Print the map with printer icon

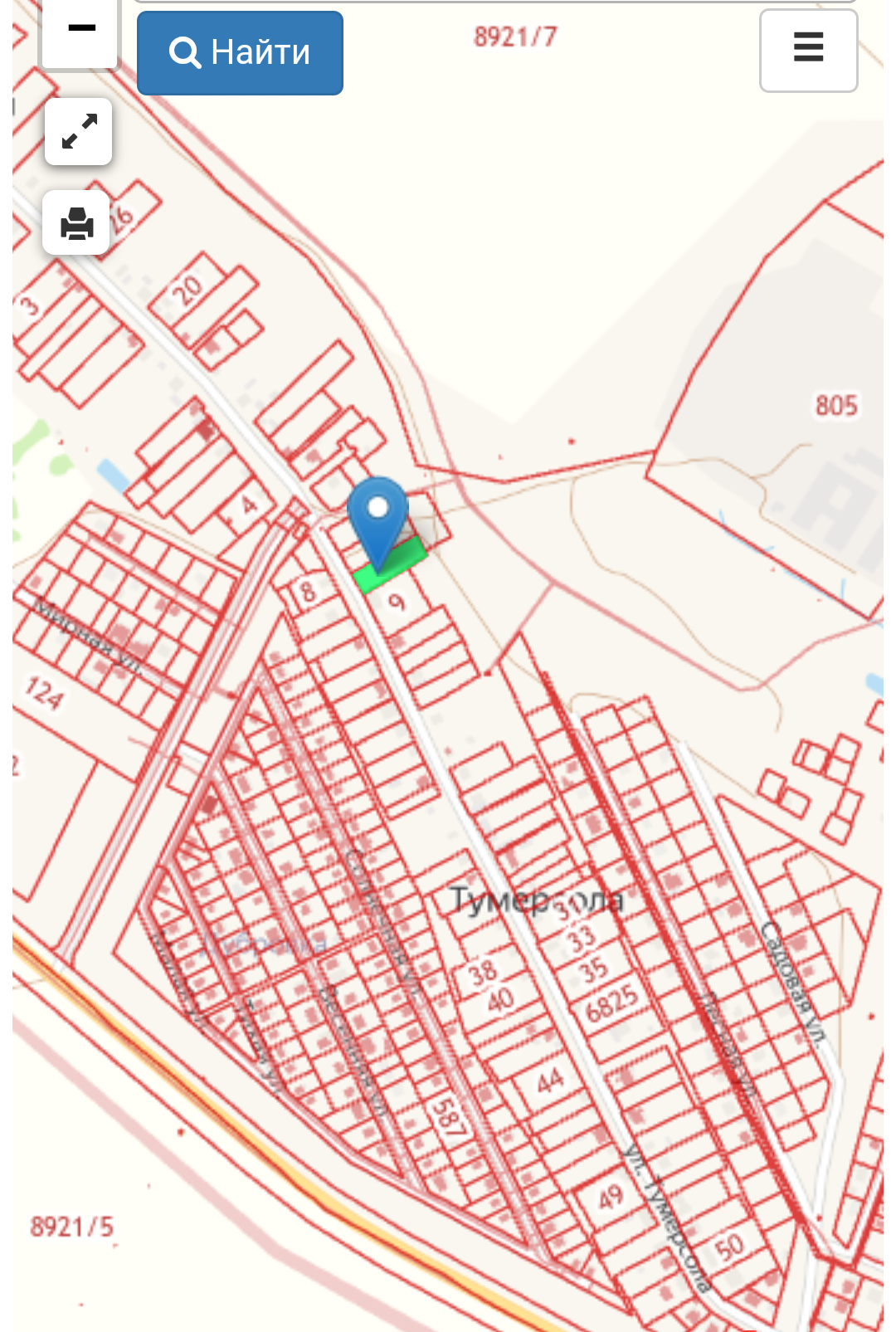click(x=77, y=223)
